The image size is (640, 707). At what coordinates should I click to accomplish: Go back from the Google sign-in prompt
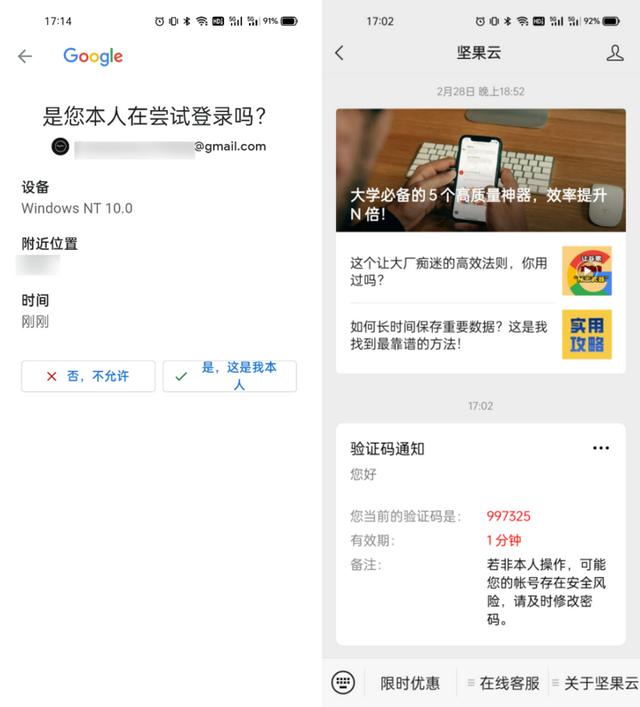click(25, 57)
